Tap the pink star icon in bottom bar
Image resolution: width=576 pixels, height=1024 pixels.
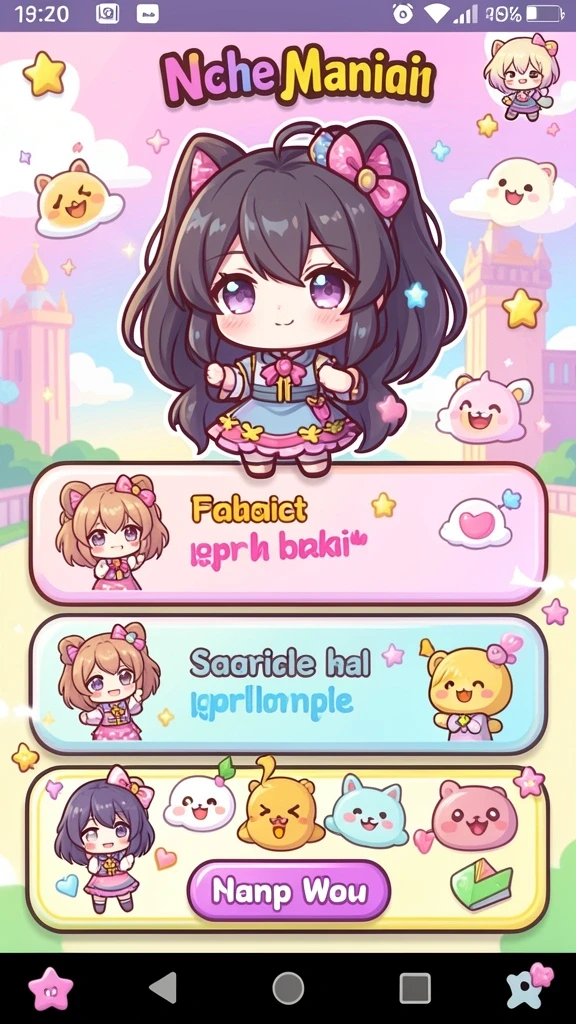[50, 989]
